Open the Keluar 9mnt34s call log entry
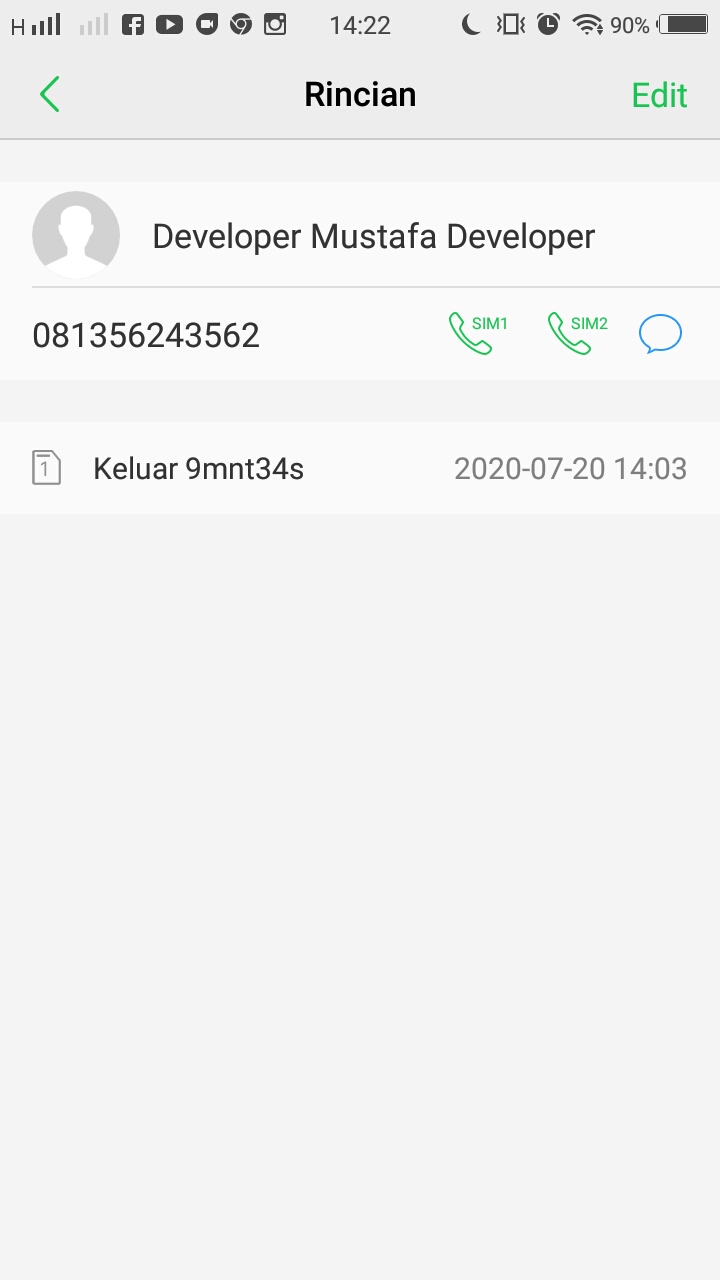Image resolution: width=720 pixels, height=1280 pixels. [360, 468]
